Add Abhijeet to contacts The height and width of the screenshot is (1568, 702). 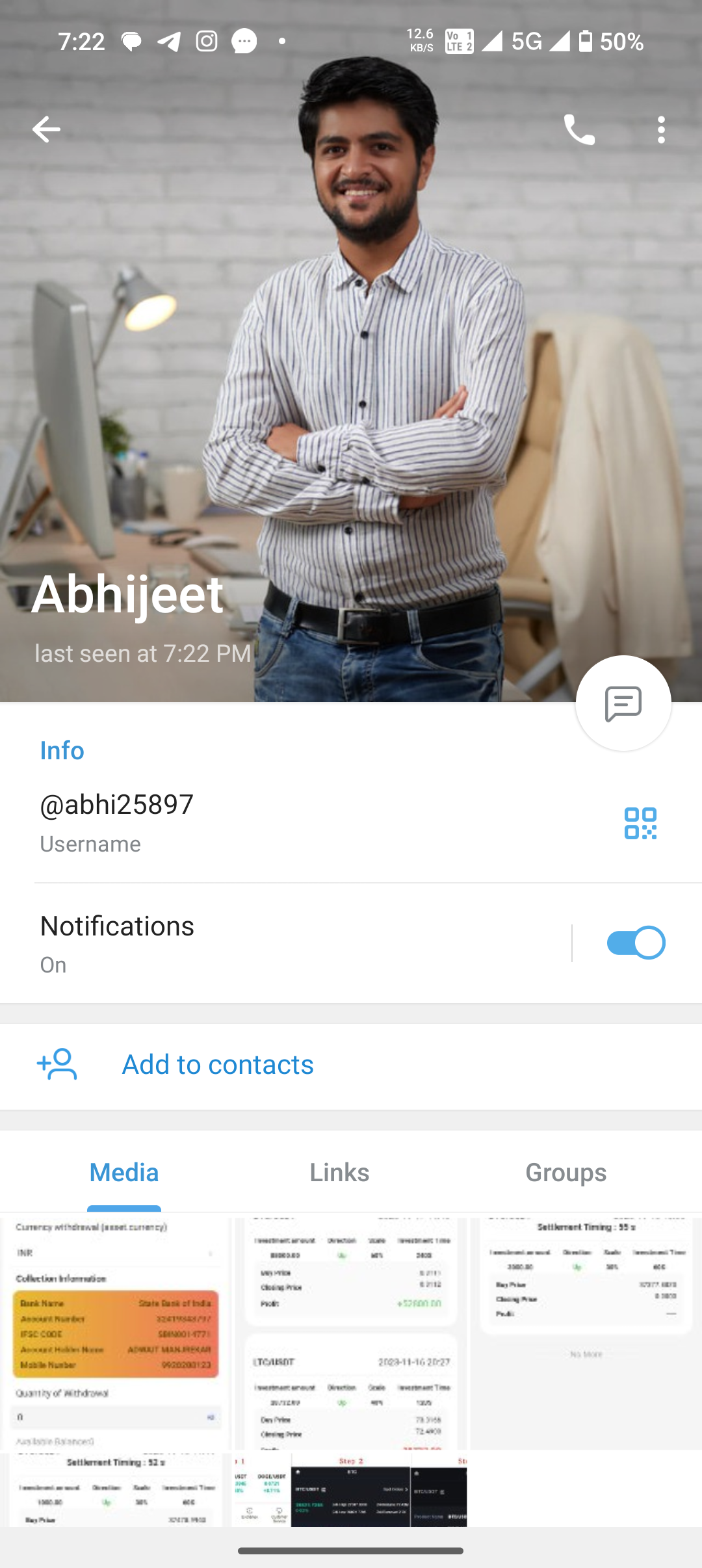217,1065
